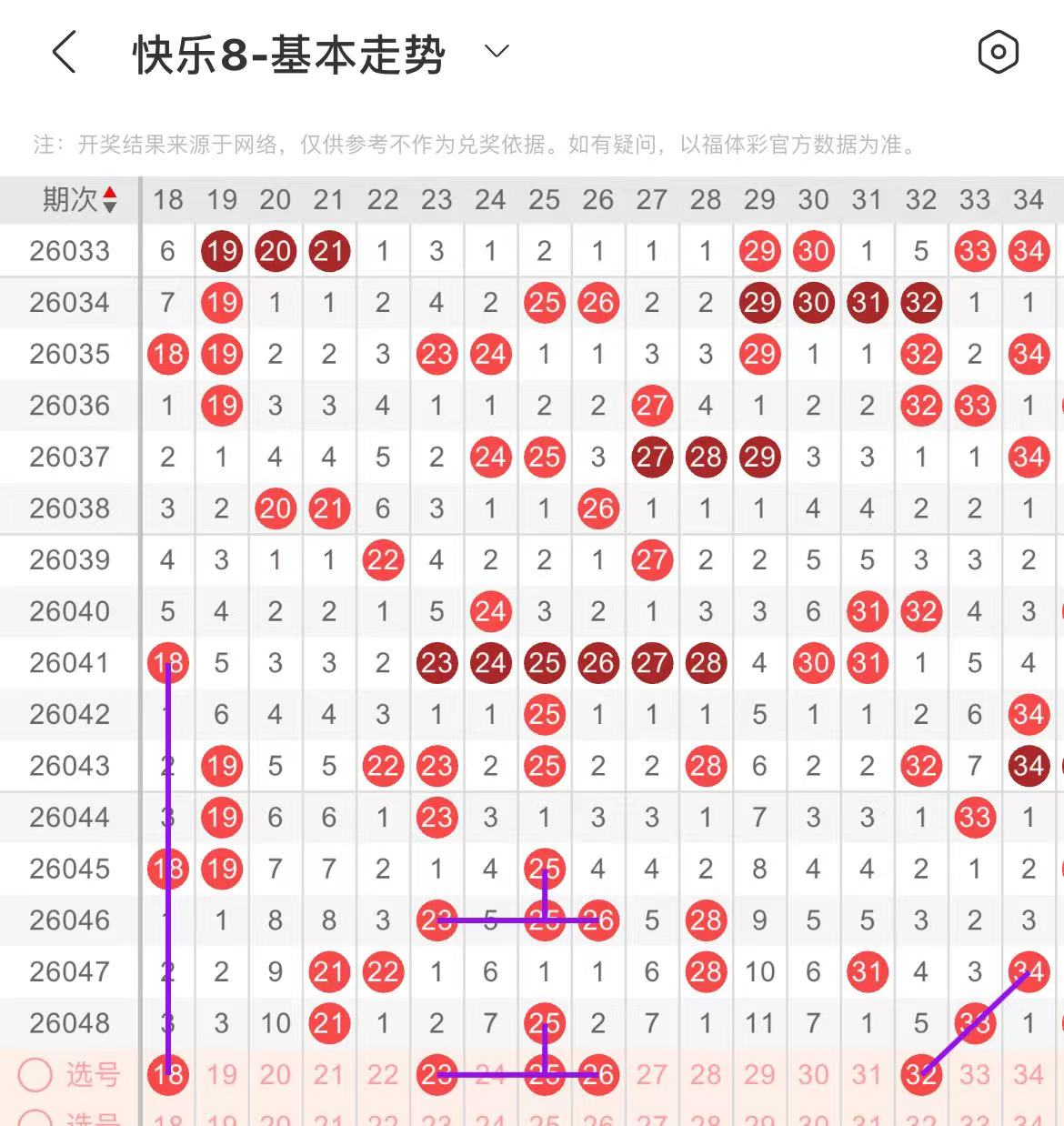The image size is (1064, 1126).
Task: Add number 27 in the first 选号 row
Action: [652, 1075]
